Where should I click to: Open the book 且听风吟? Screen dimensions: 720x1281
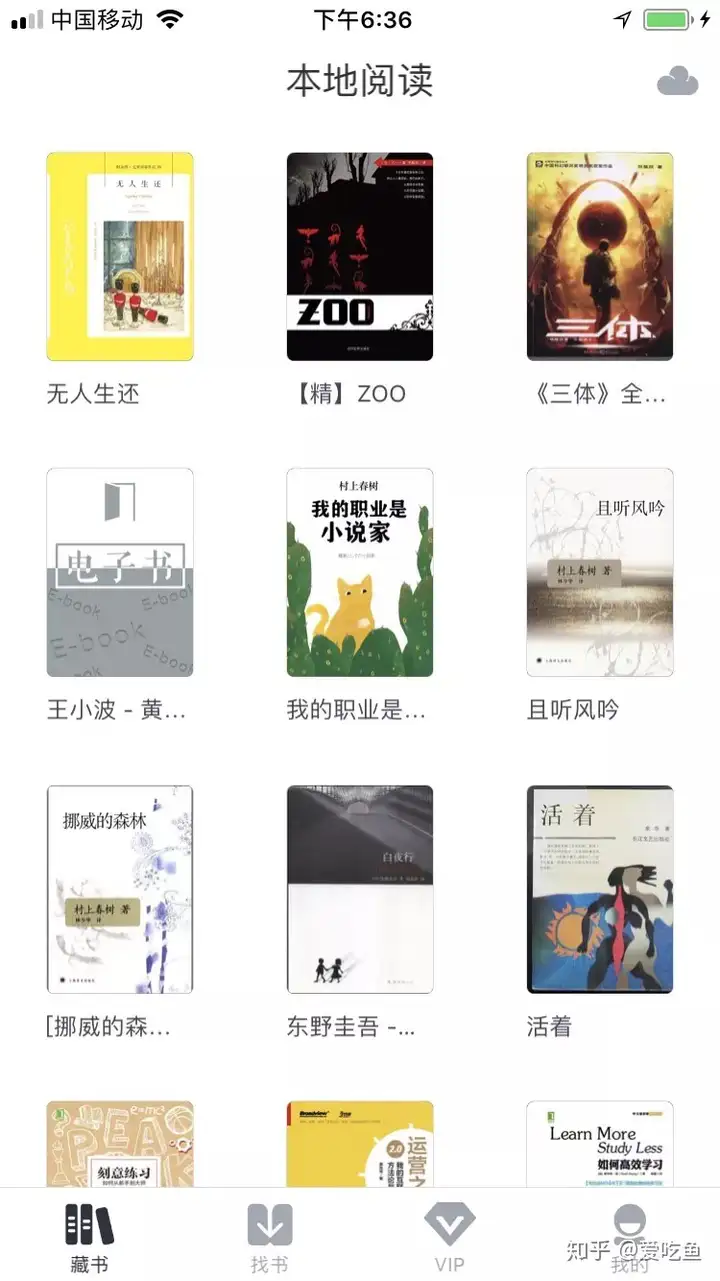click(600, 572)
